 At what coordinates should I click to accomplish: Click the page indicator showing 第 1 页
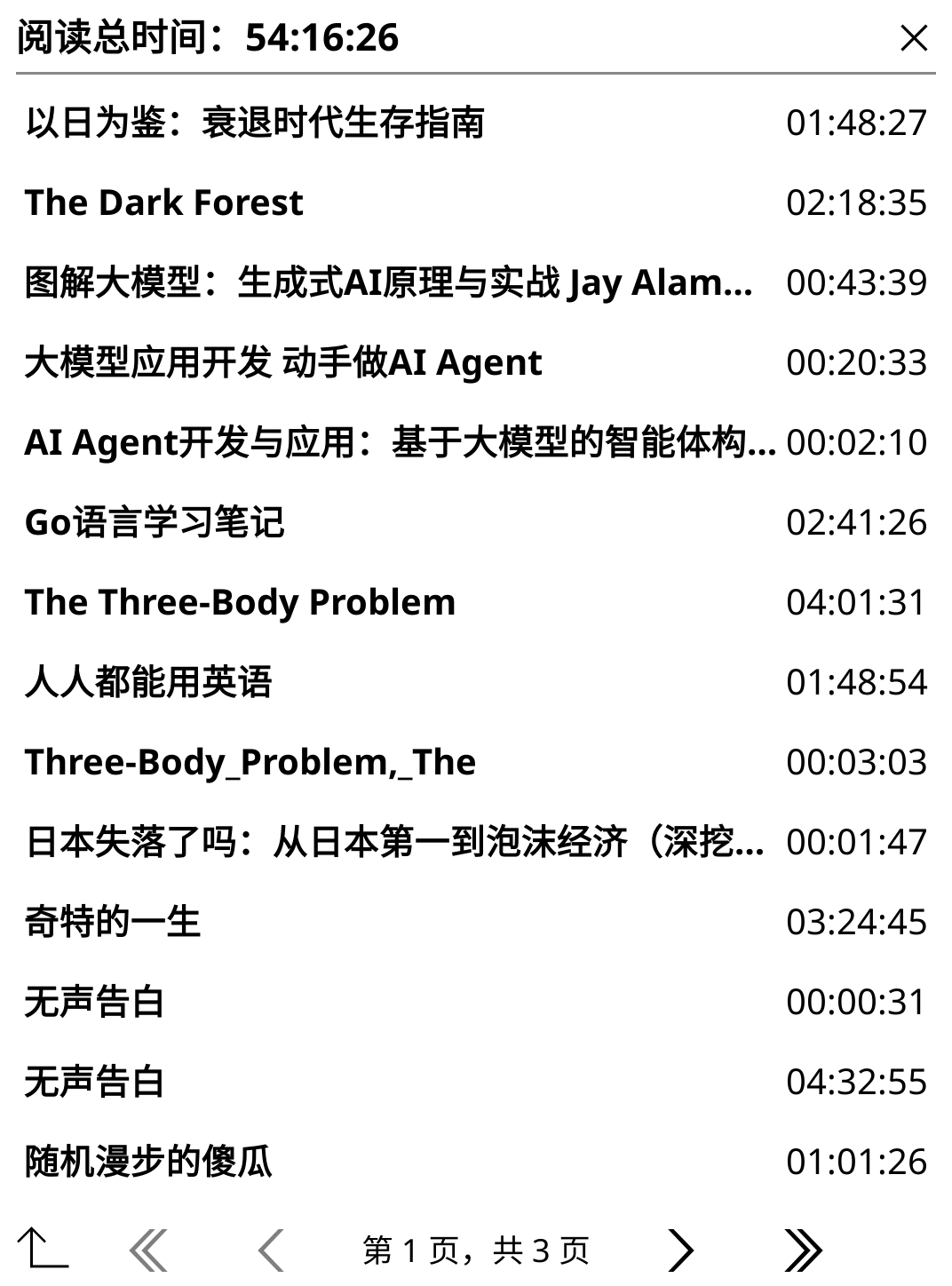tap(475, 1250)
